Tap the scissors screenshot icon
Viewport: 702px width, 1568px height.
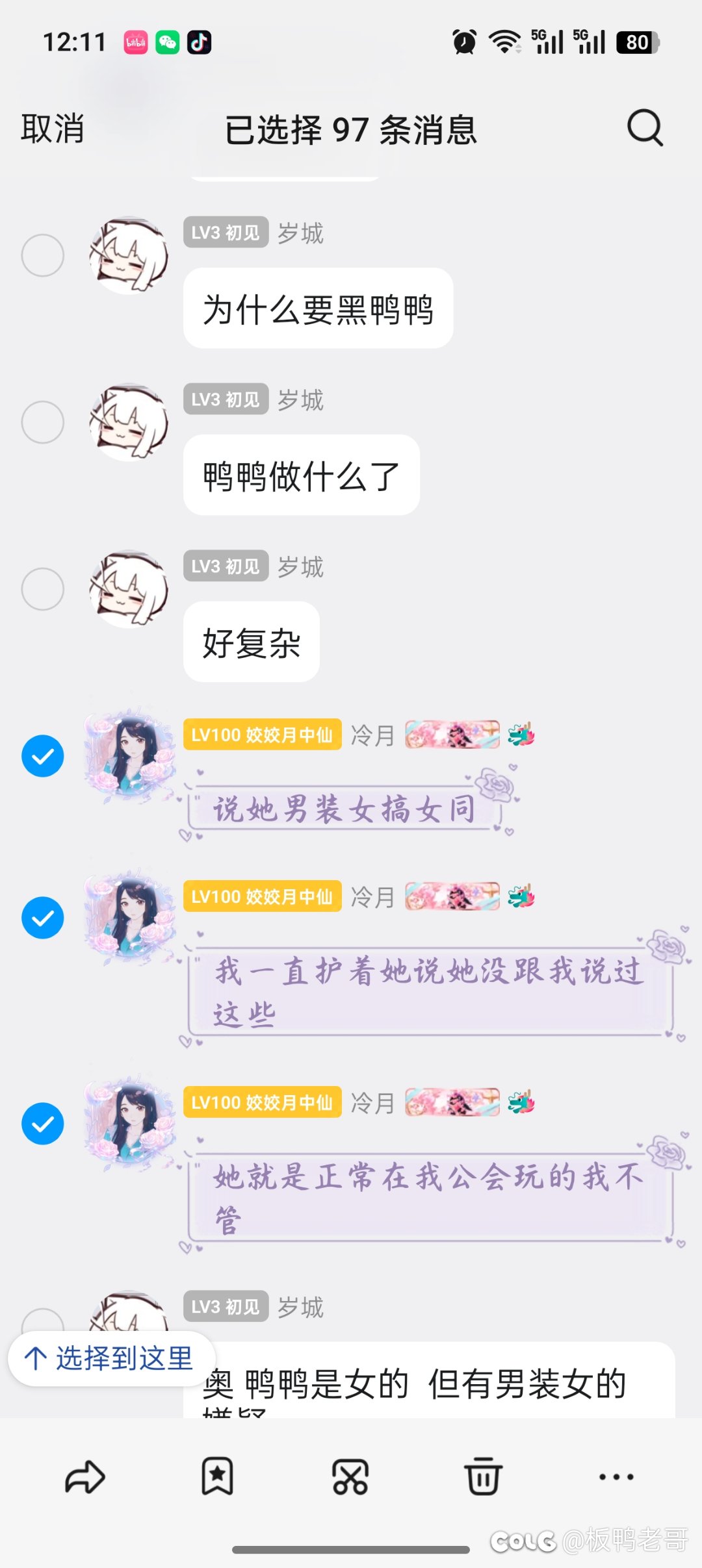350,1477
